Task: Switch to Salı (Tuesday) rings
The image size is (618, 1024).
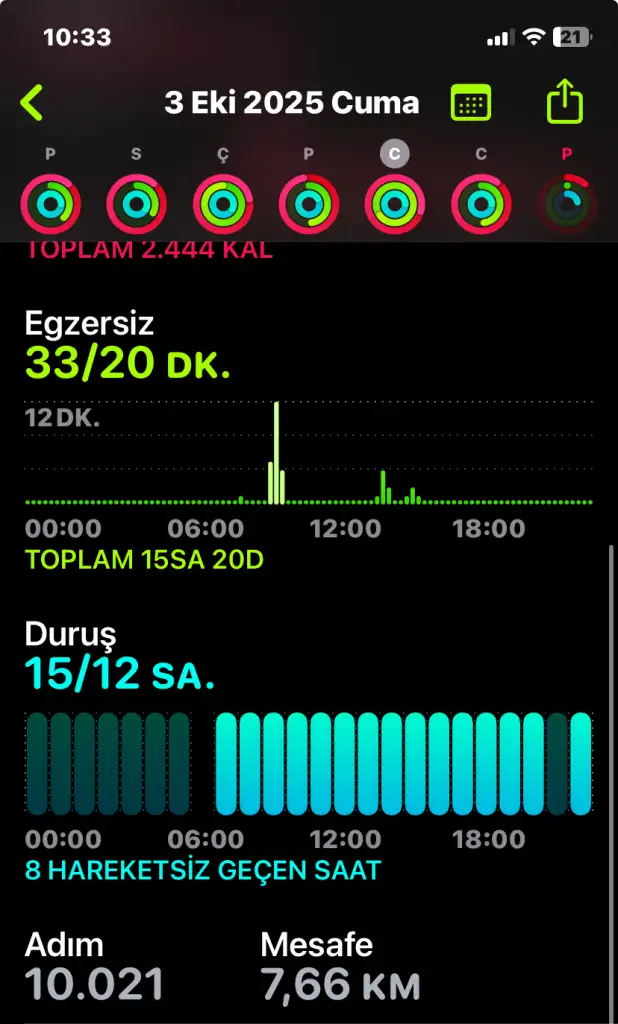Action: (136, 203)
